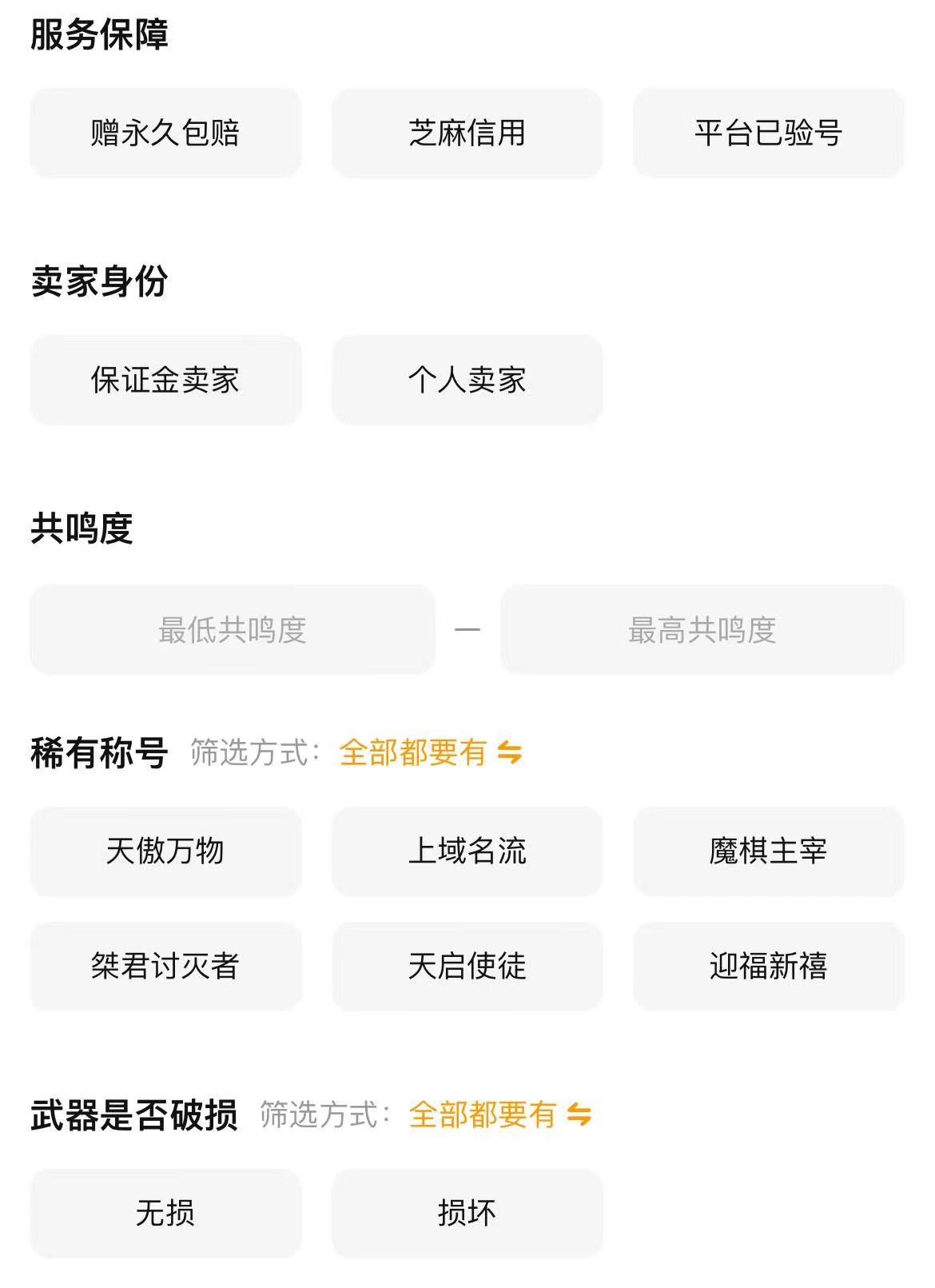Screen dimensions: 935x1288
Task: Select the 赠永久包赔 service chip
Action: point(165,133)
